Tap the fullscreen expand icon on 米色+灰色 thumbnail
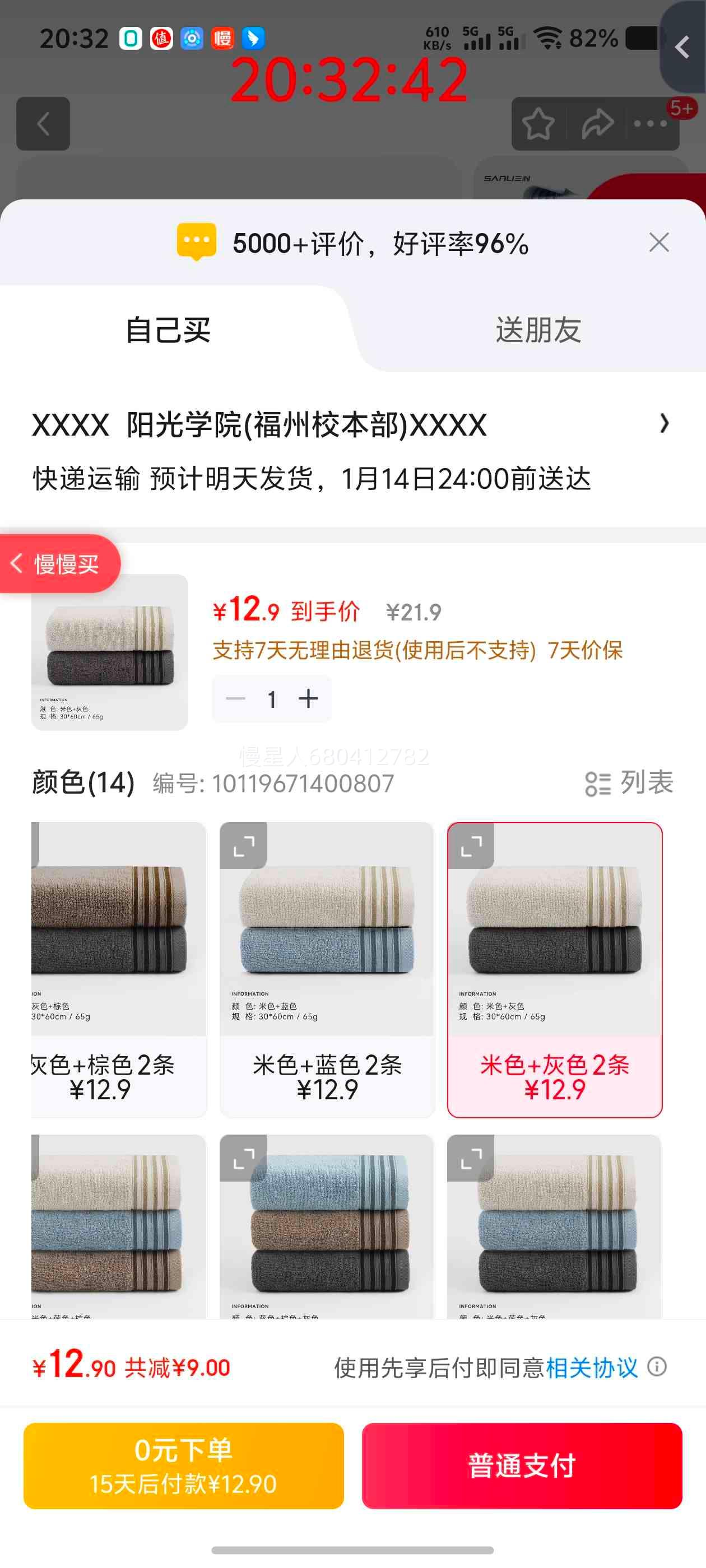The width and height of the screenshot is (706, 1568). 474,848
